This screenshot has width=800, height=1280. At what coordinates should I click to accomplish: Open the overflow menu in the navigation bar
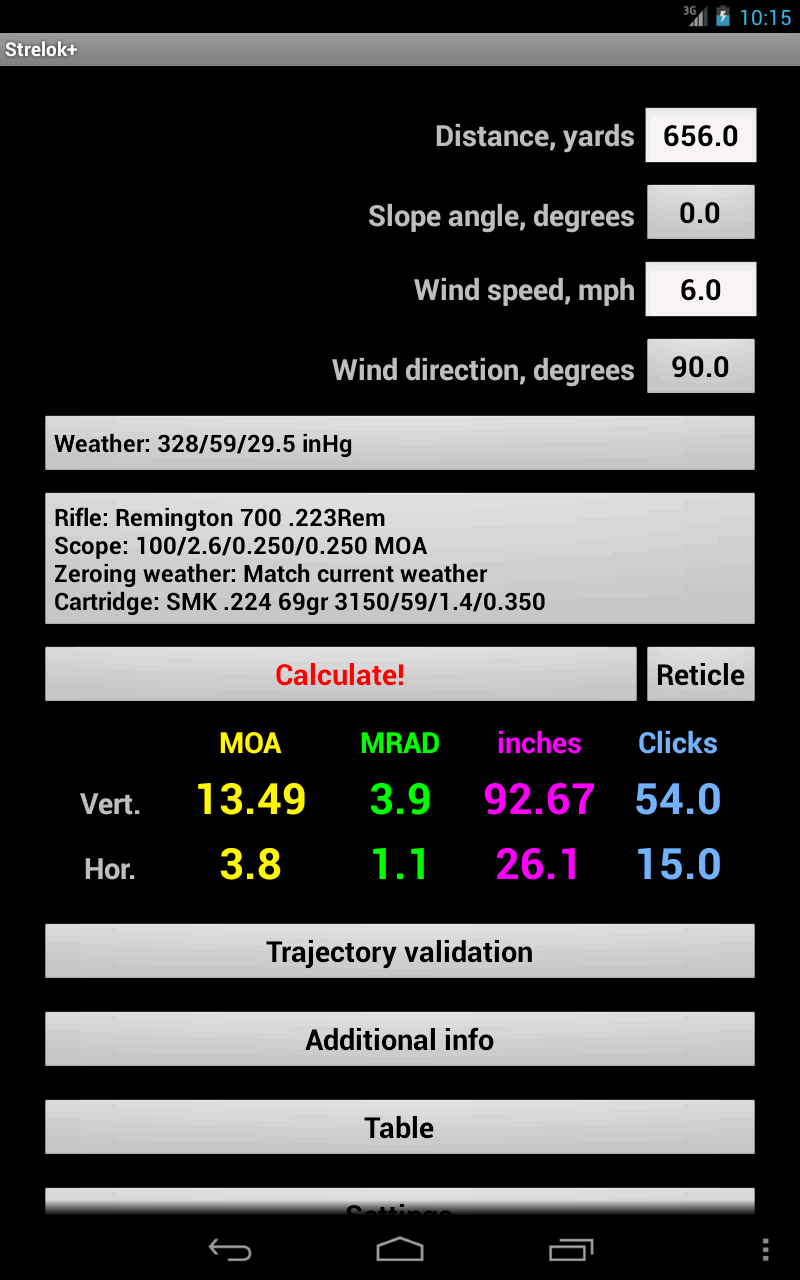coord(765,1249)
